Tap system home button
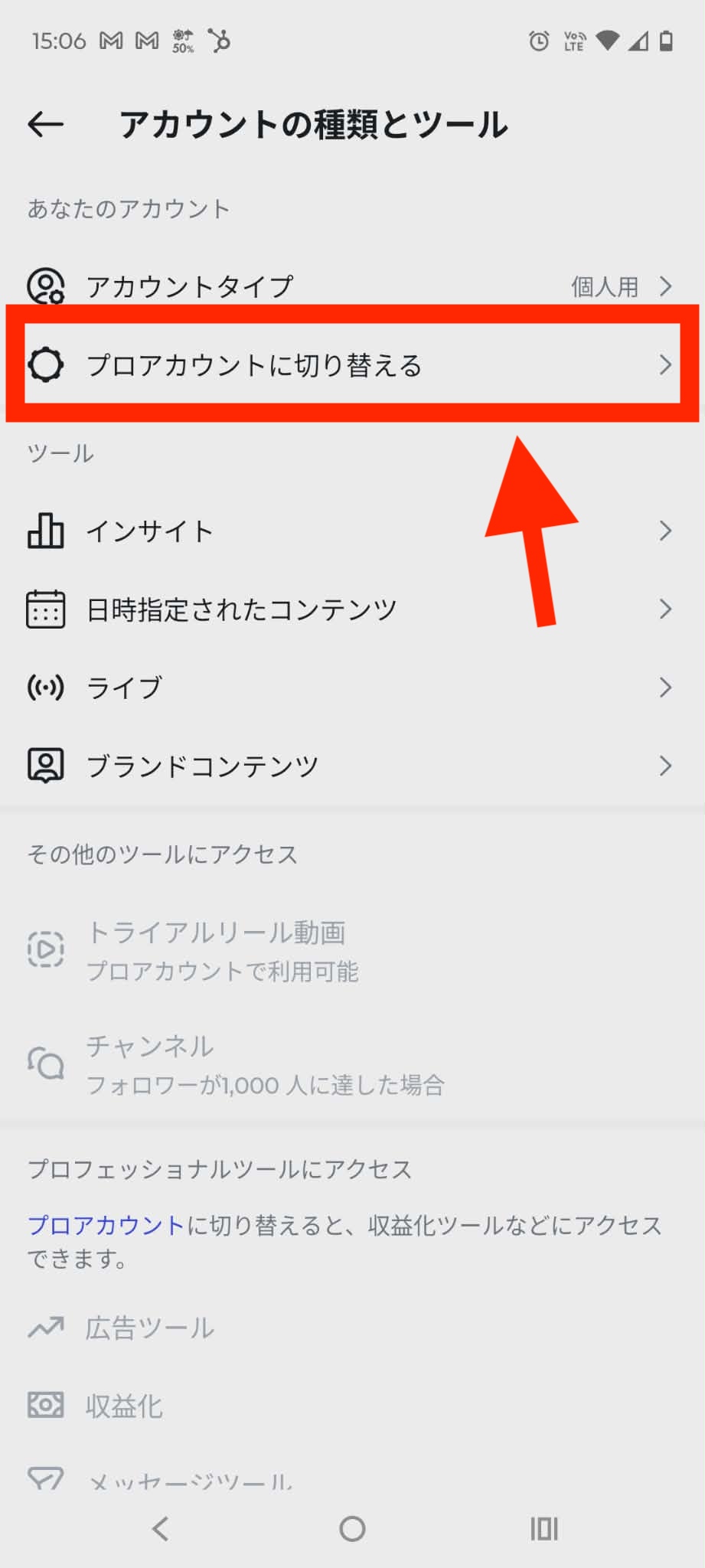Screen dimensions: 705x1568 (x=352, y=1529)
